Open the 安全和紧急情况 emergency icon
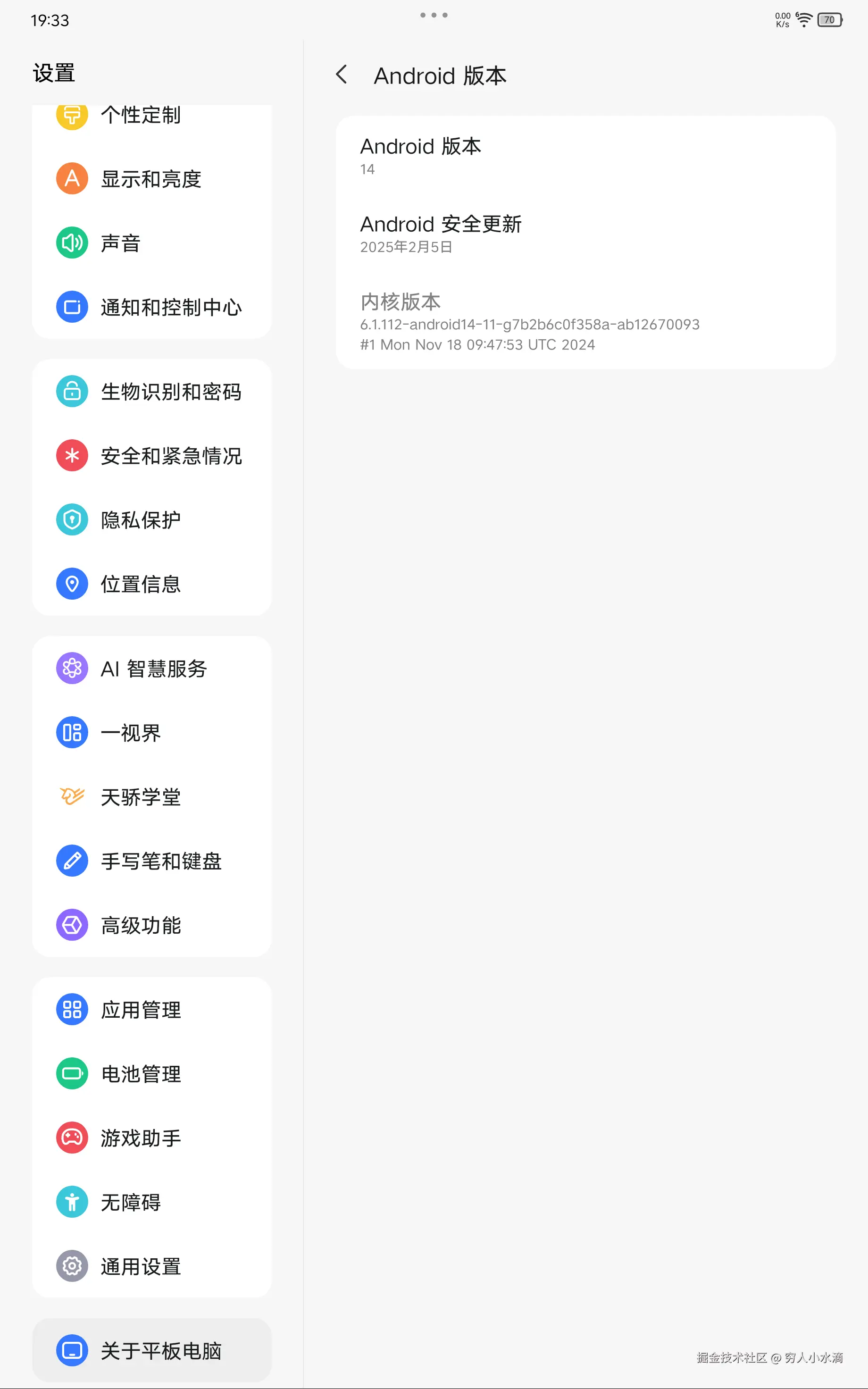868x1389 pixels. 71,456
